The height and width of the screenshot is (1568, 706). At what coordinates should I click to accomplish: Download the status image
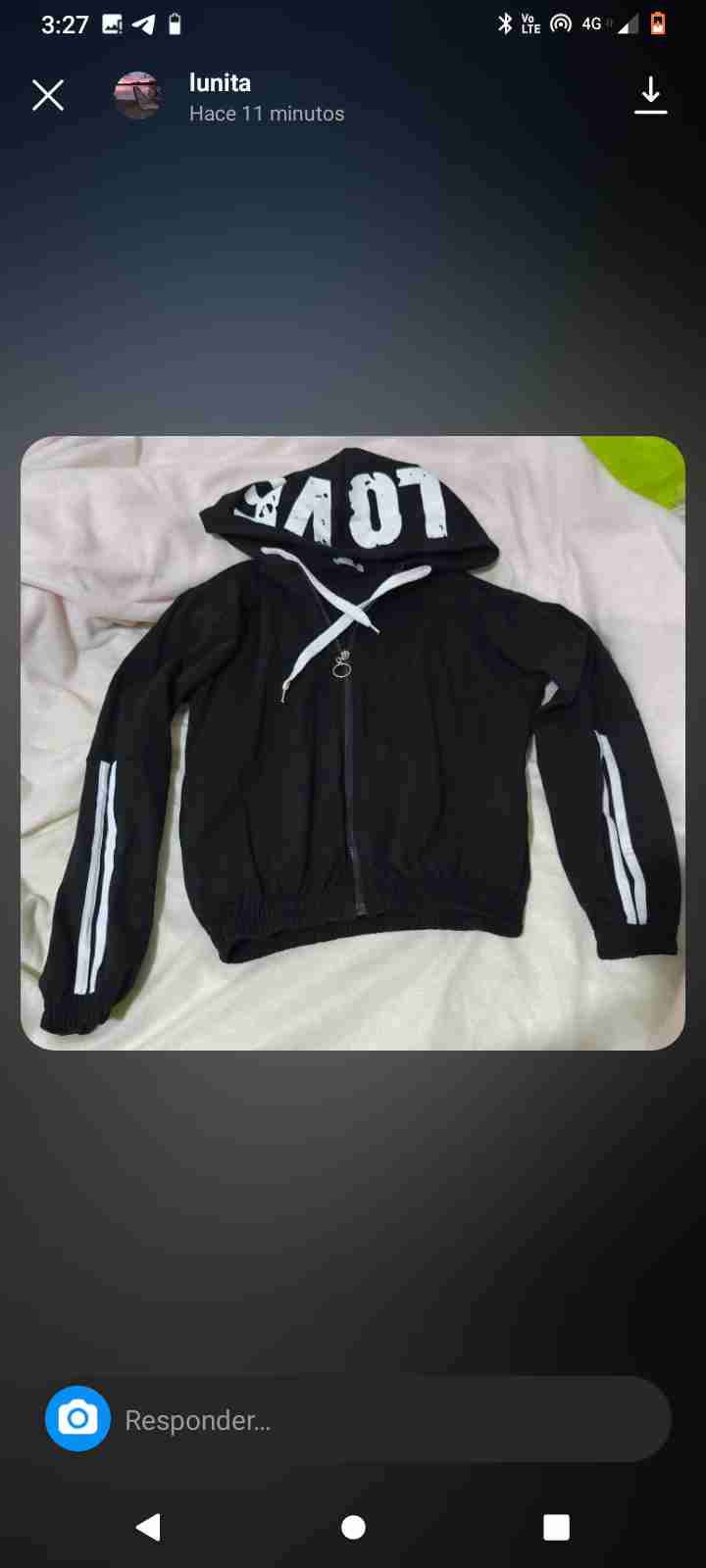651,95
